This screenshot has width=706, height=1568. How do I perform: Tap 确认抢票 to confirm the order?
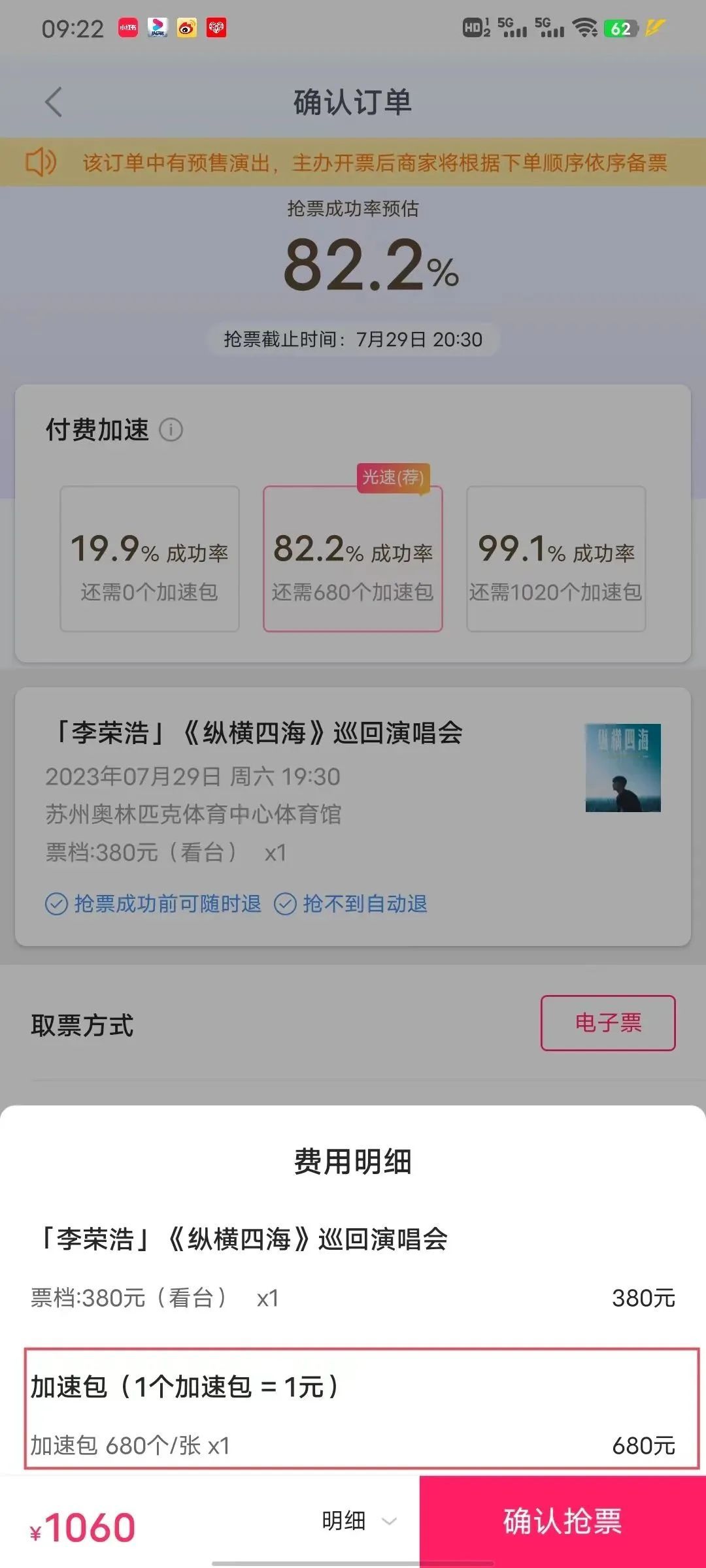point(562,1521)
